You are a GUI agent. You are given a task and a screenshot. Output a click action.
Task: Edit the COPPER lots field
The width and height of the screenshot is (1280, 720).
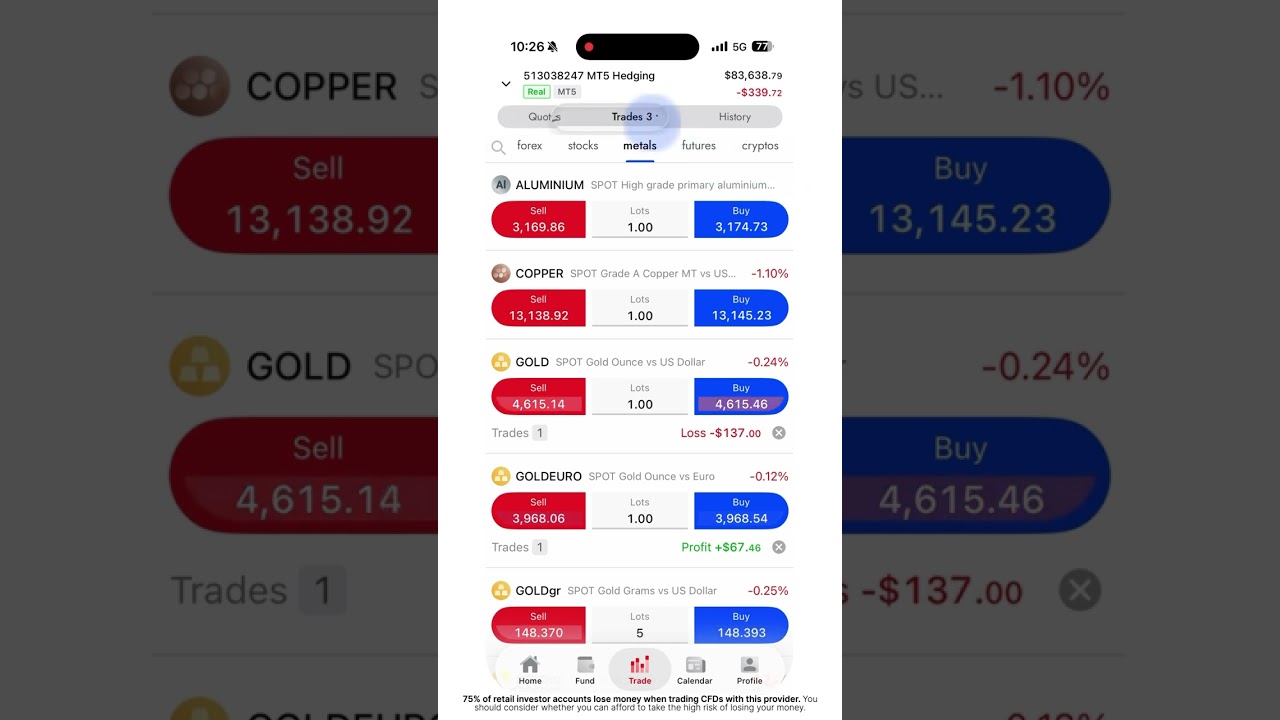(x=640, y=315)
